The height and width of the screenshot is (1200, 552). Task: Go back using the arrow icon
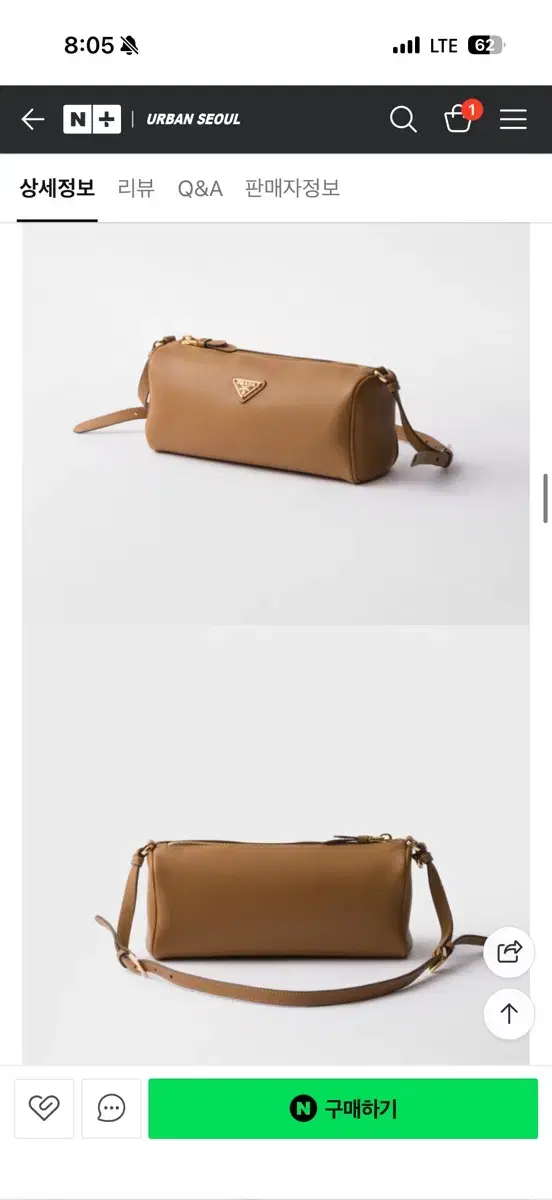(33, 120)
